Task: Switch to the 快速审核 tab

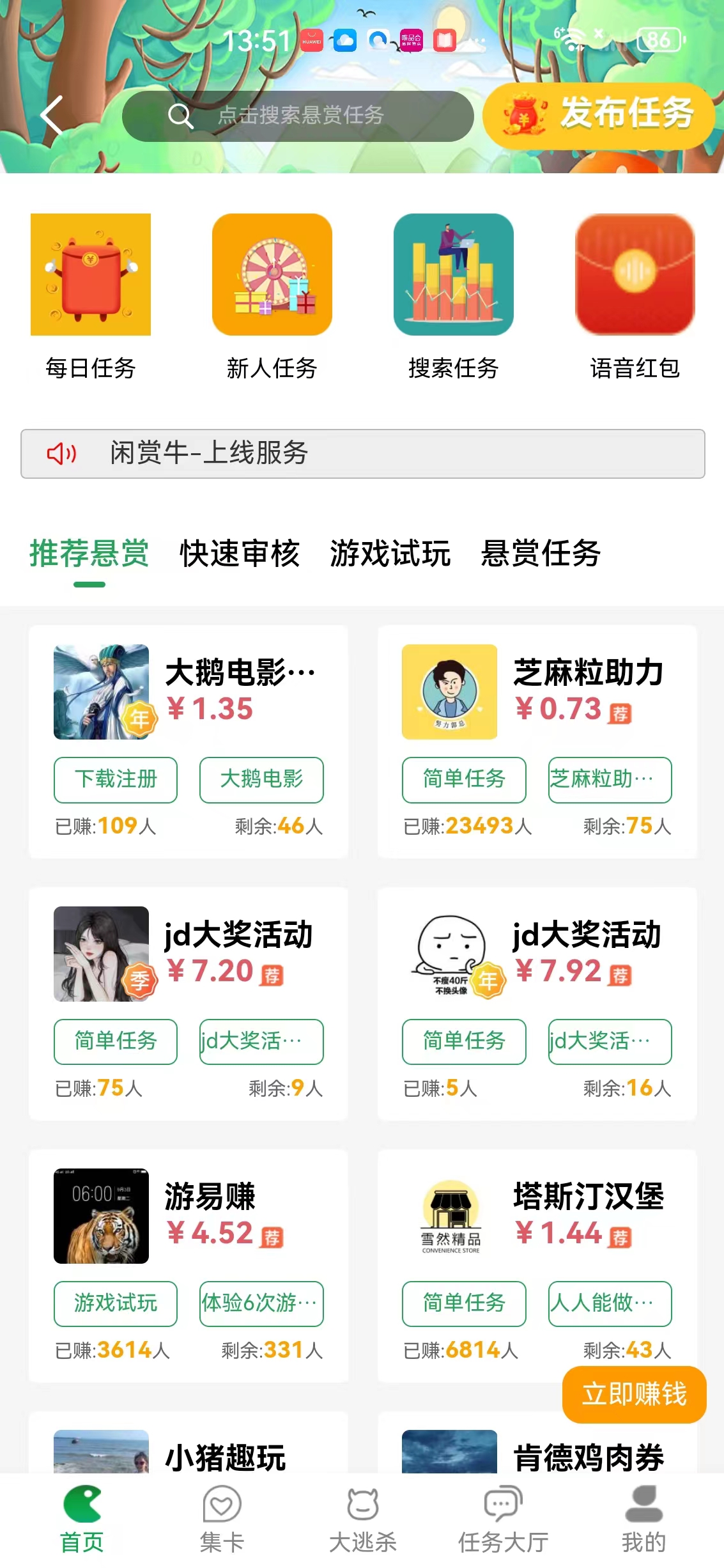Action: tap(239, 555)
